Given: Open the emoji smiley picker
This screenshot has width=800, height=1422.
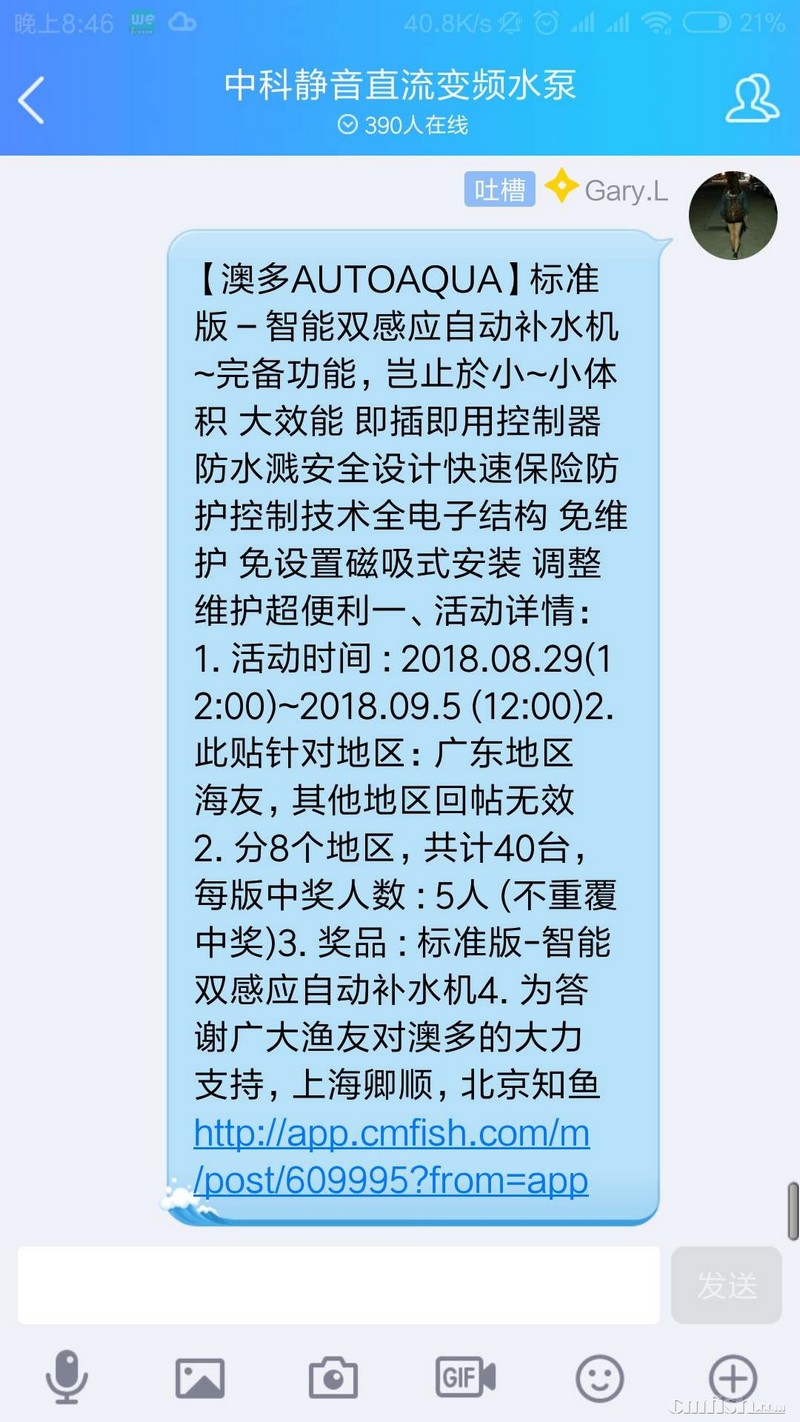Looking at the screenshot, I should click(x=598, y=1376).
